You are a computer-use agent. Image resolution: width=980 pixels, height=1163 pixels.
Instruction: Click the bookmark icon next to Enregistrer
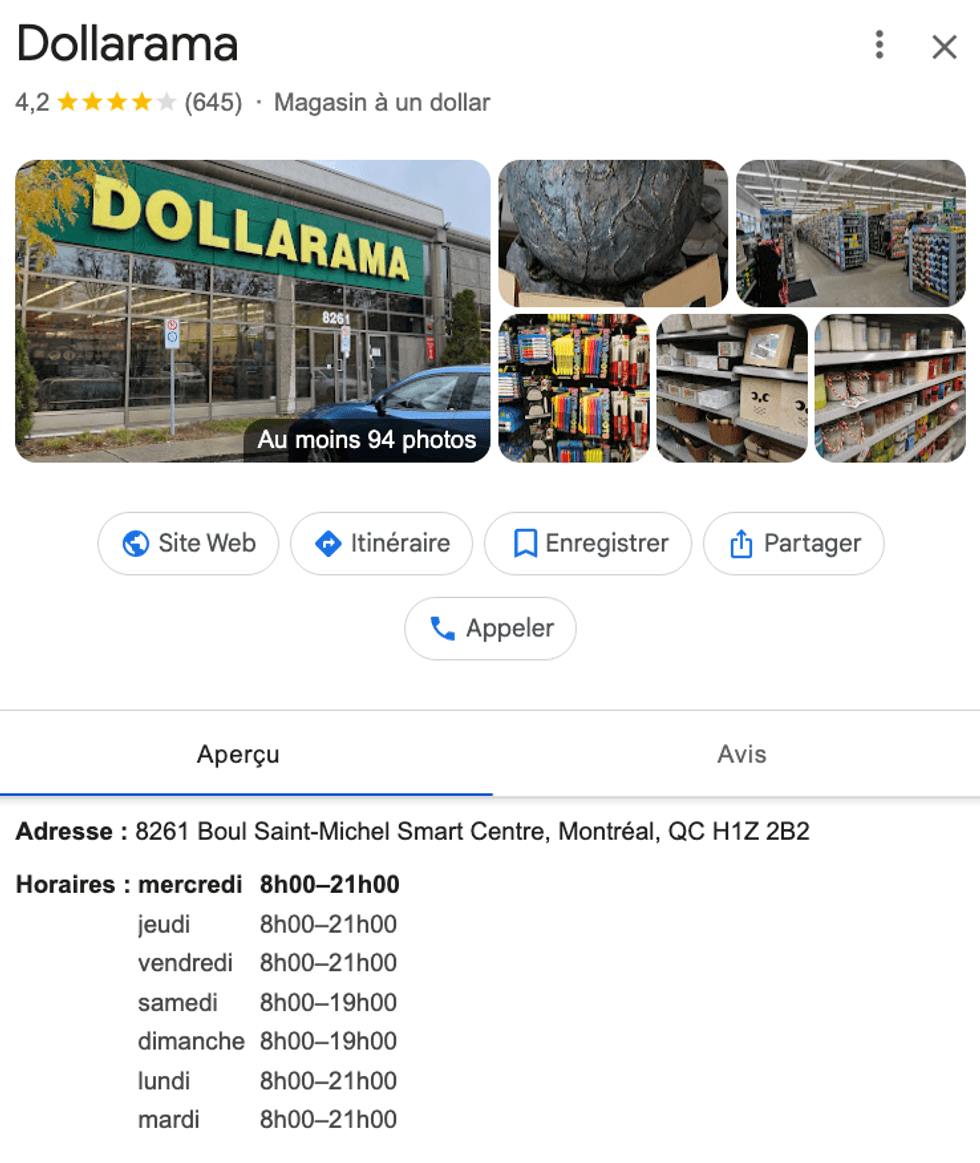pos(526,543)
